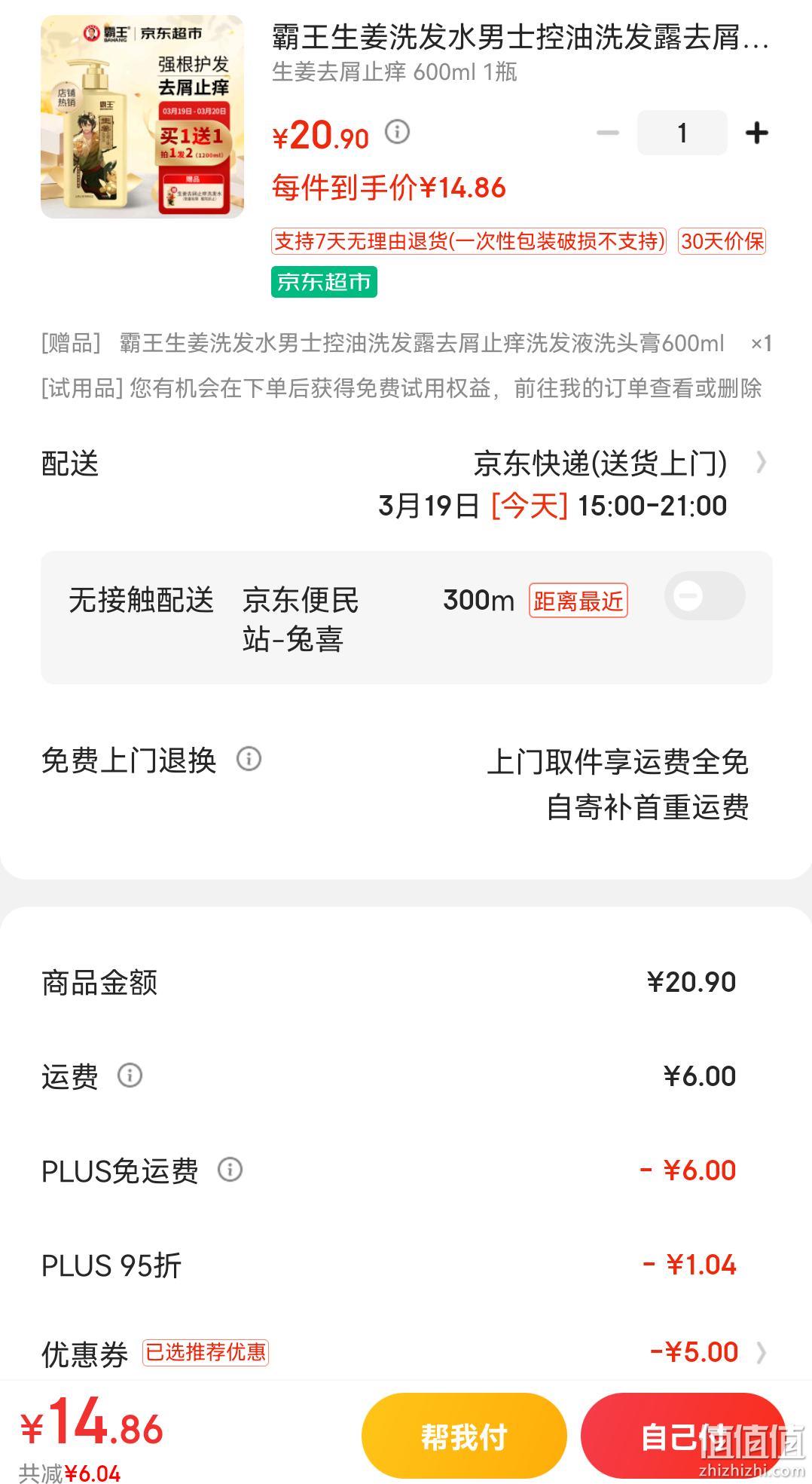Open the Bawang shampoo product thumbnail

point(142,117)
